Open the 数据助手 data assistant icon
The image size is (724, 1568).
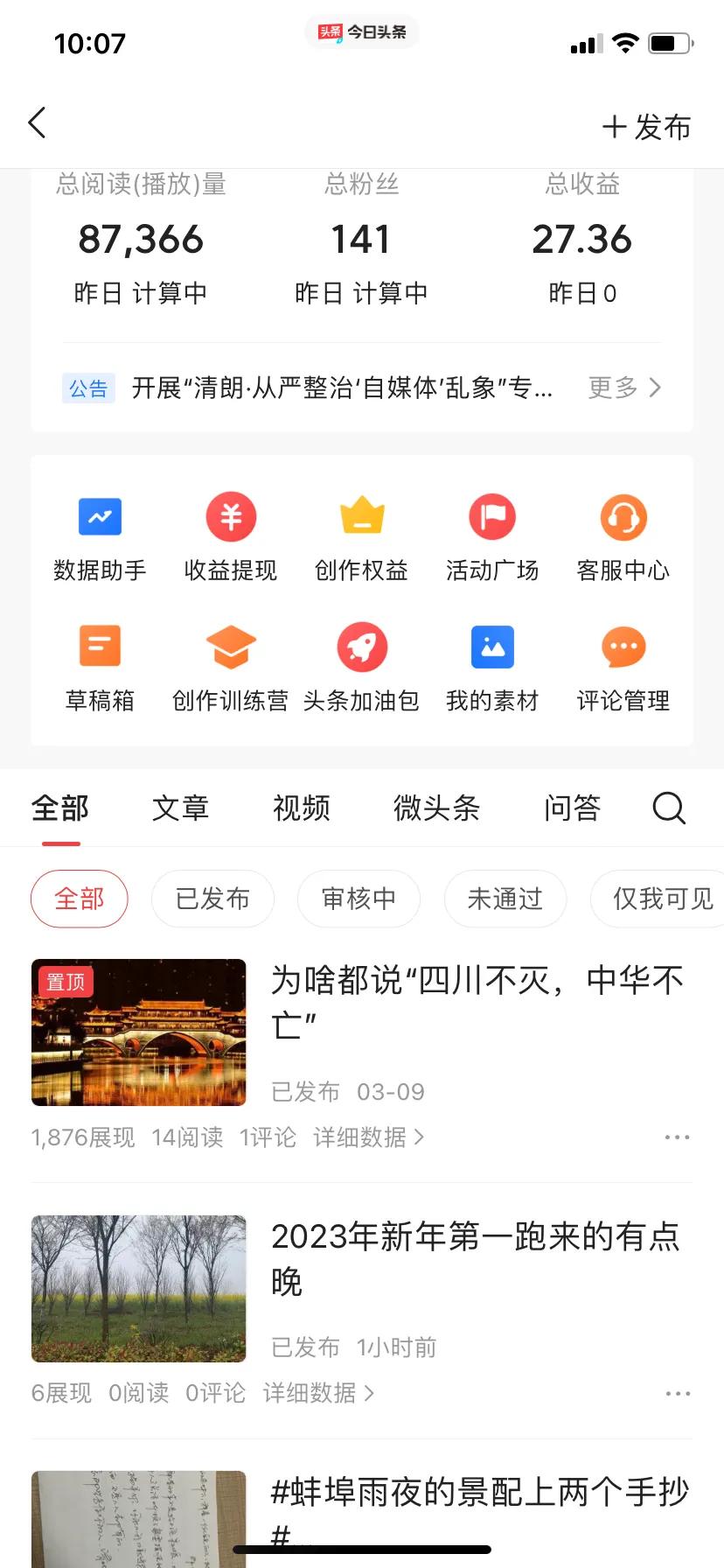(99, 536)
